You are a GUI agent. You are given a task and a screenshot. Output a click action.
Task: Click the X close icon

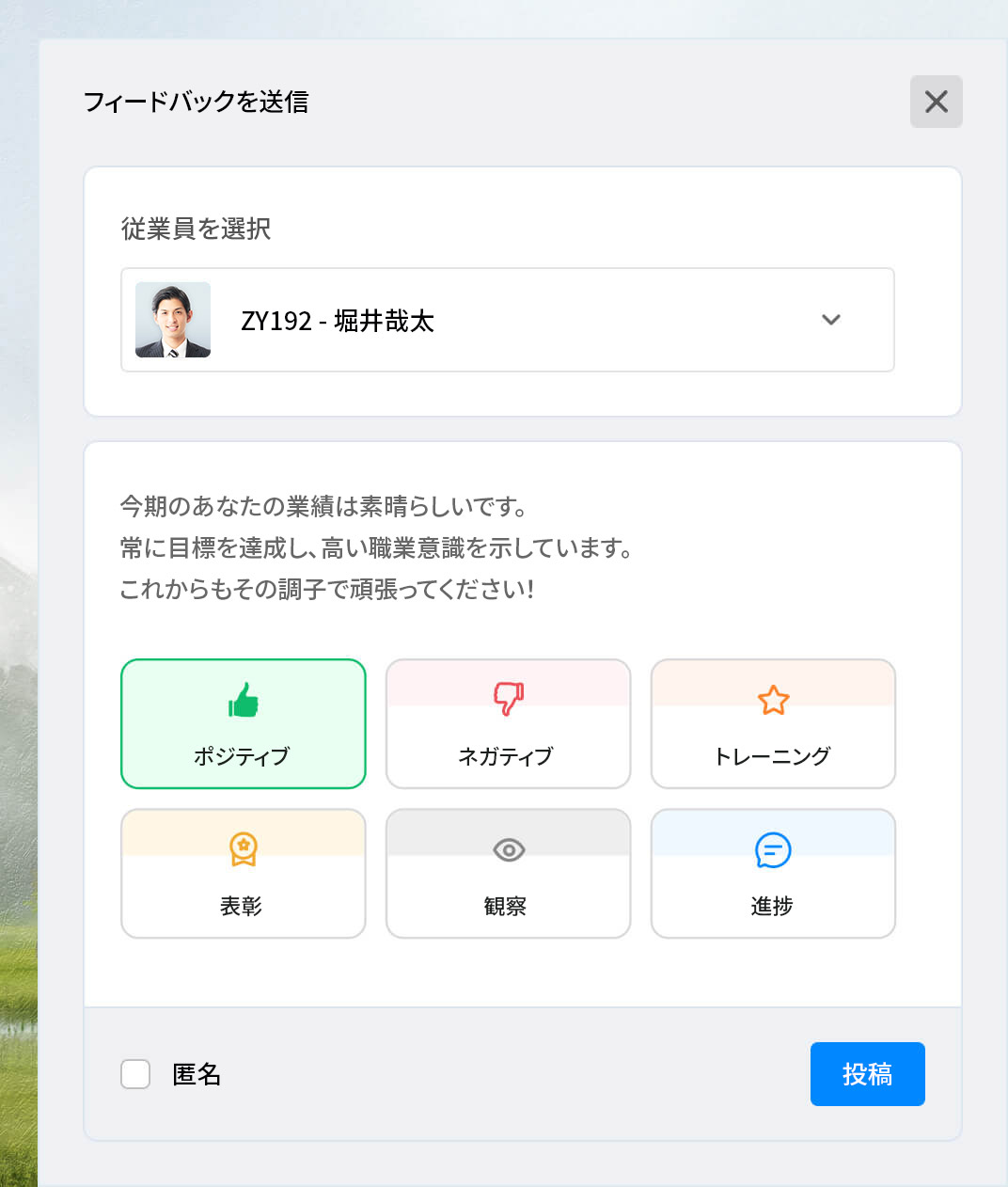click(x=936, y=102)
